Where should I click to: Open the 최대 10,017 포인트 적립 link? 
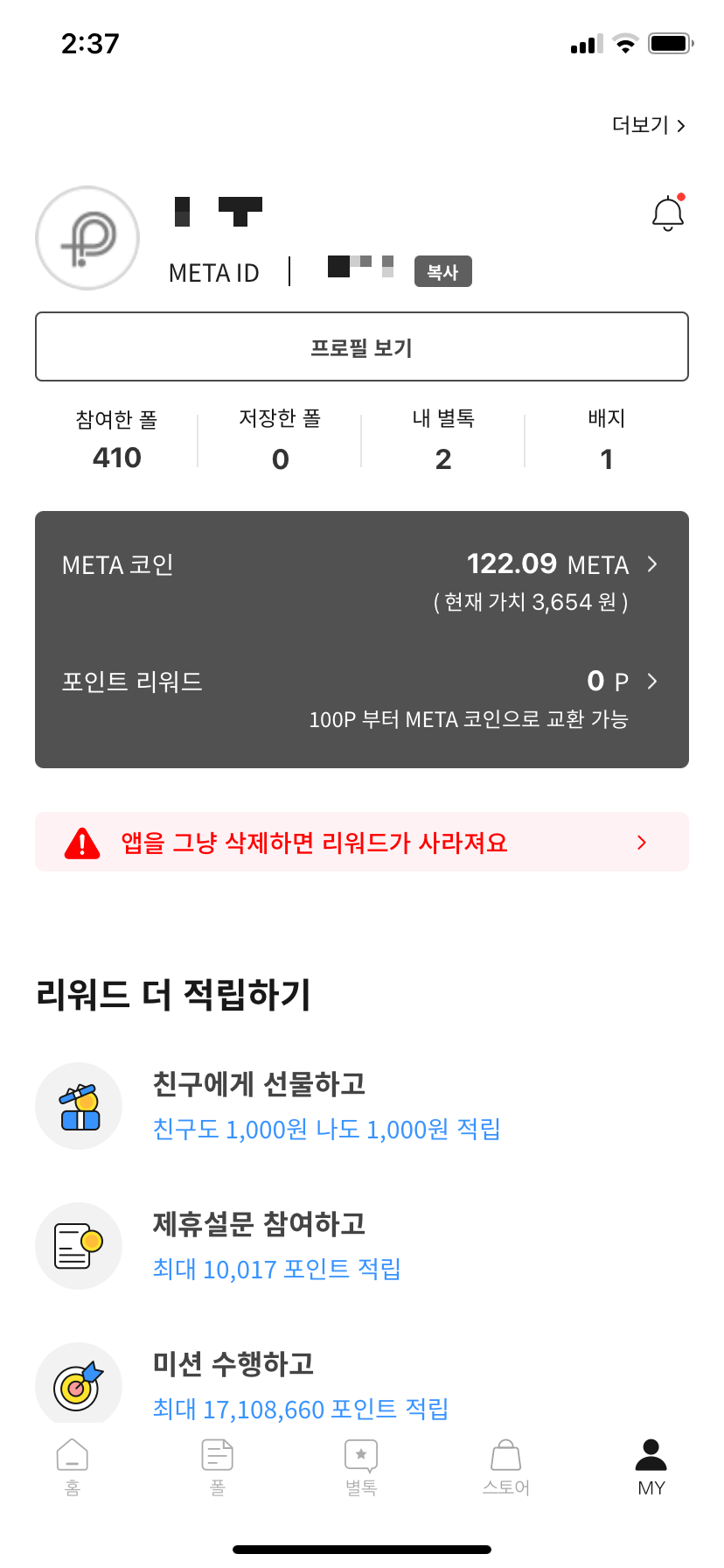(x=276, y=1269)
